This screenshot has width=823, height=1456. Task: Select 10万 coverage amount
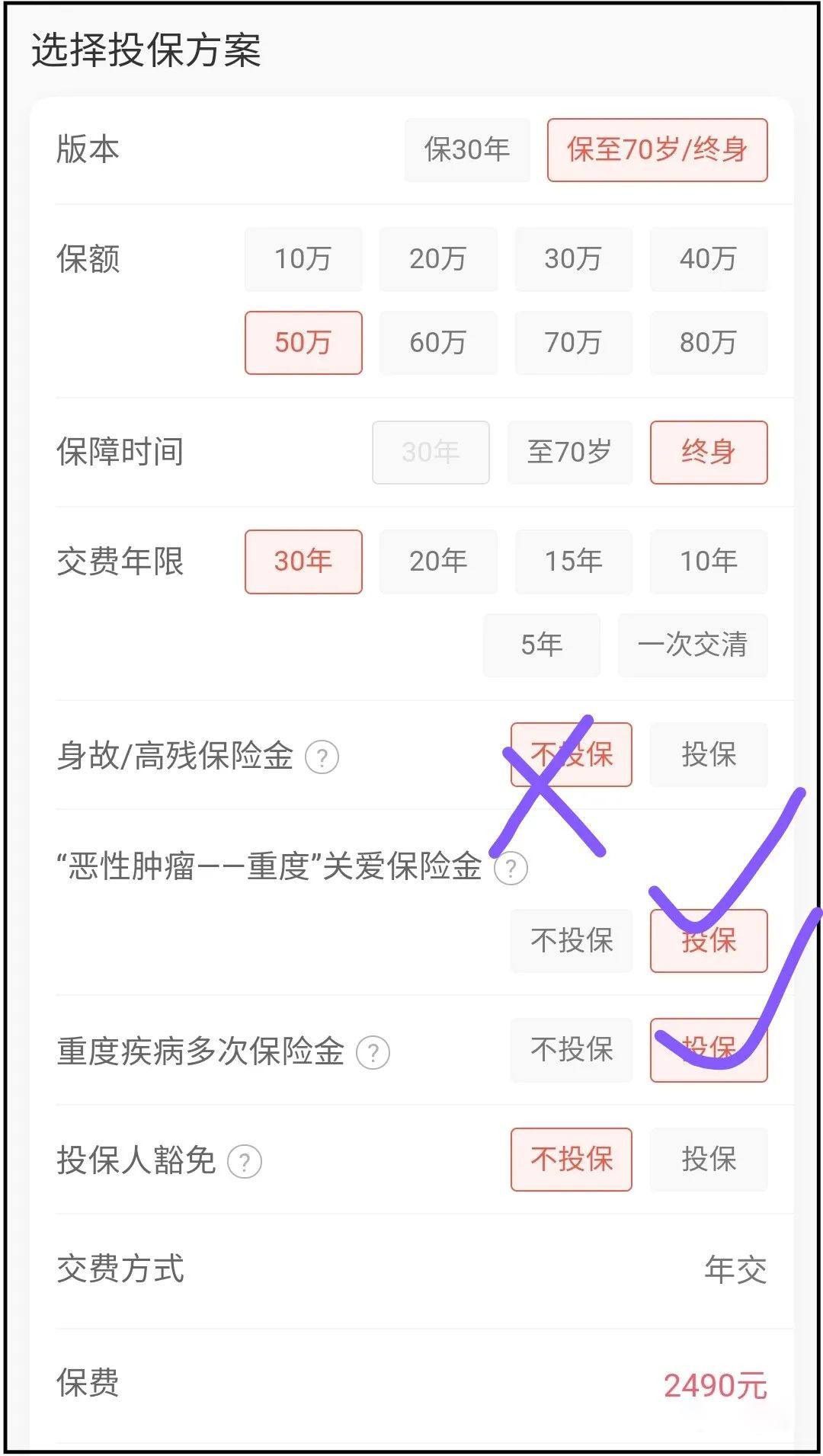[303, 259]
